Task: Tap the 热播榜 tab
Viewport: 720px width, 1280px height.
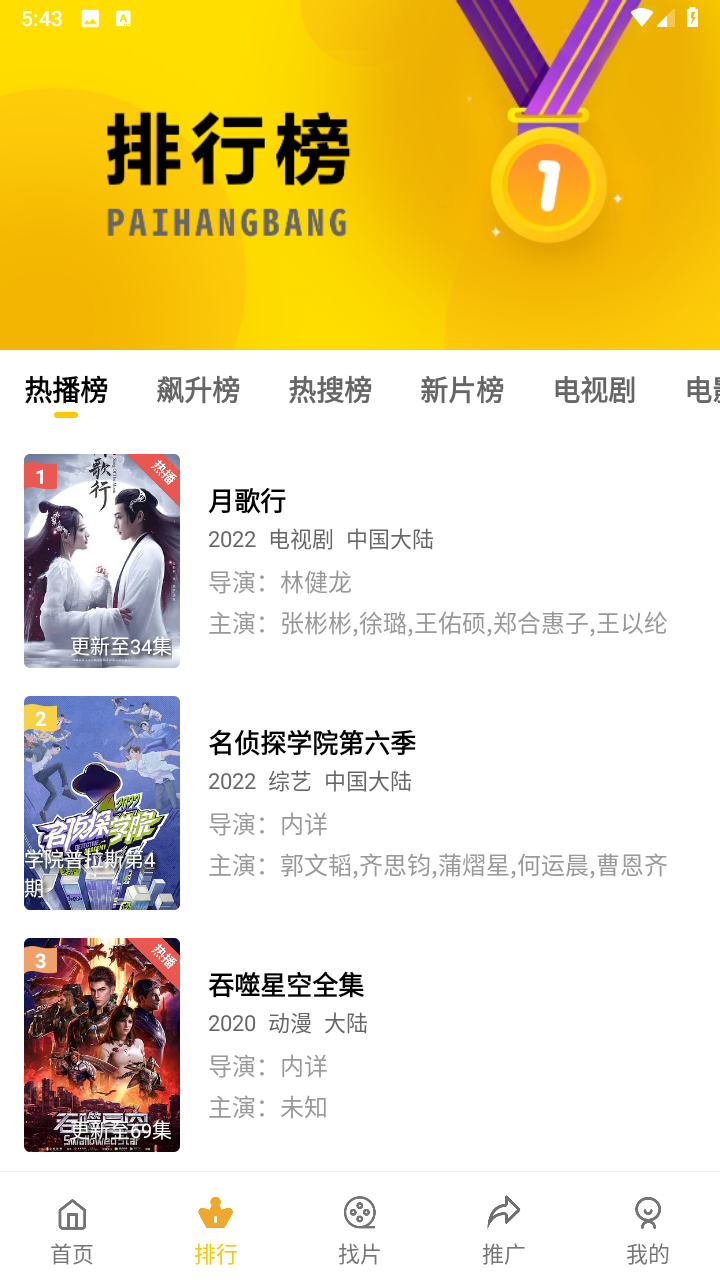Action: pos(66,390)
